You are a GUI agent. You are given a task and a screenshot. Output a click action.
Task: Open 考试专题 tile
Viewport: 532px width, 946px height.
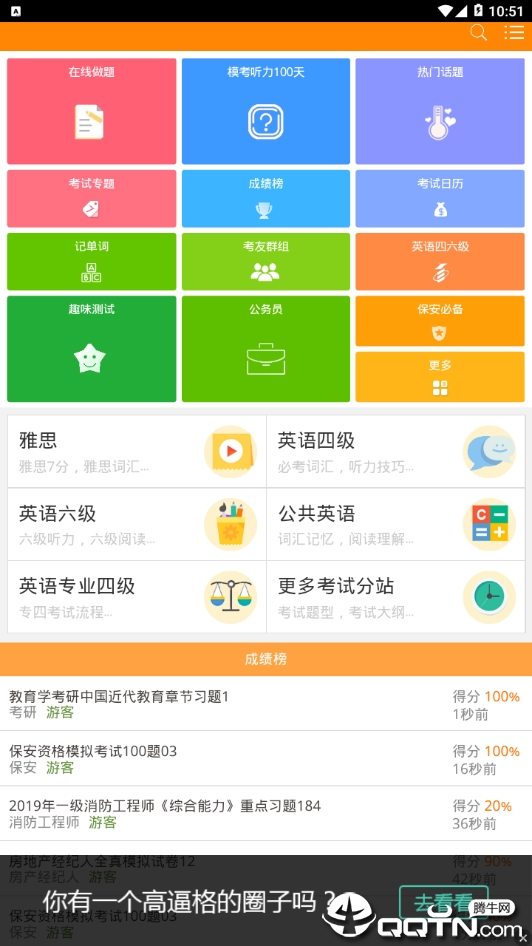click(x=92, y=198)
